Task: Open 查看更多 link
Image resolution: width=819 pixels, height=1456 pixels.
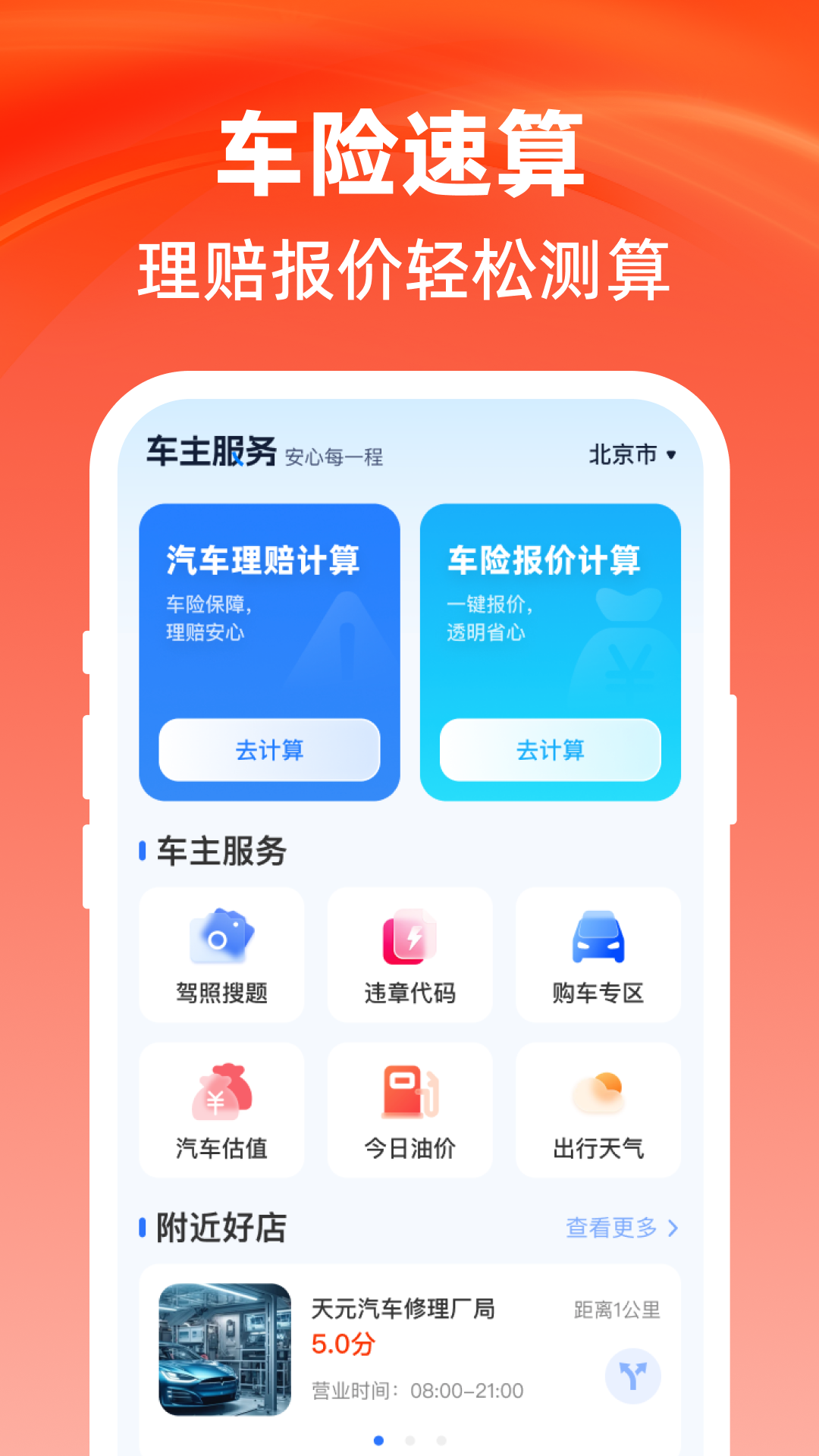Action: 611,1227
